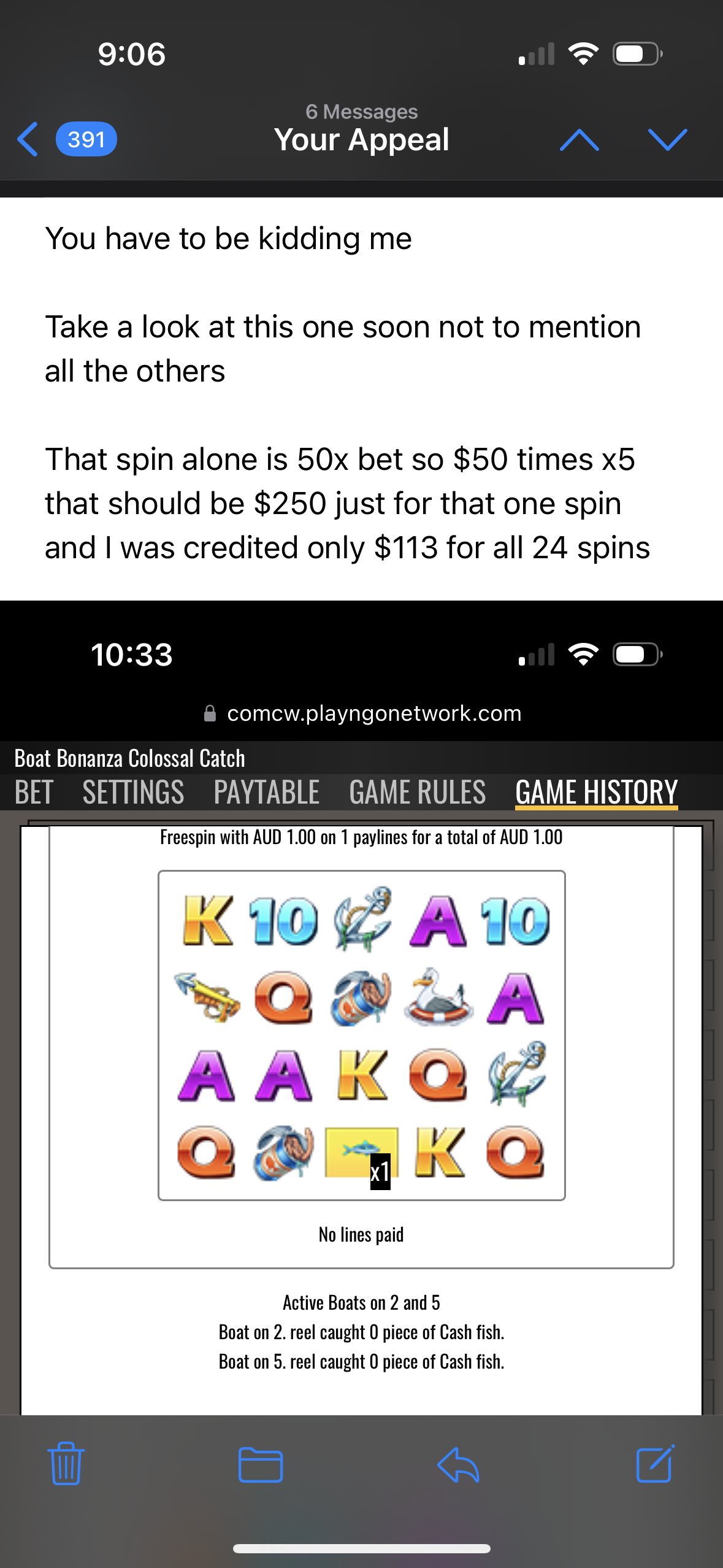Screen dimensions: 723x1568
Task: Go back to the inbox list
Action: [x=64, y=139]
